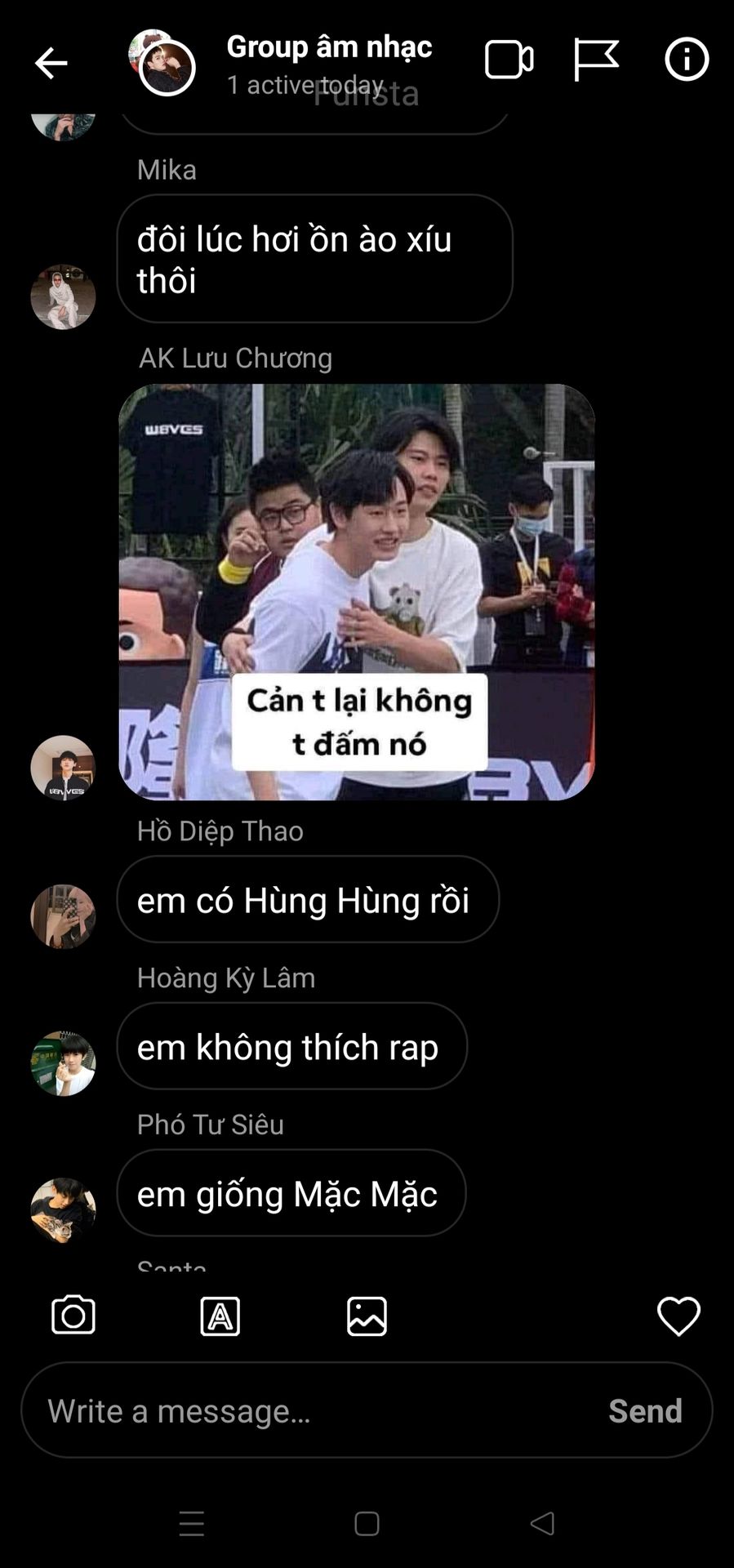
Task: Open AK Lưu Chương's avatar
Action: coord(63,768)
